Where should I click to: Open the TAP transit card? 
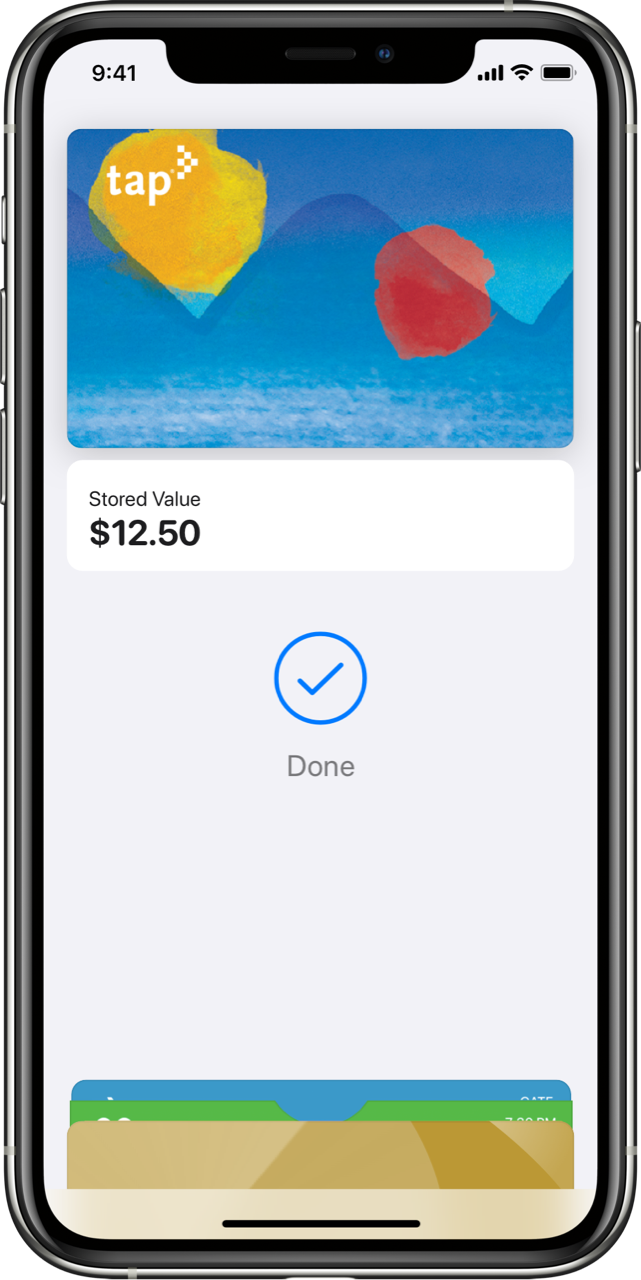[320, 288]
